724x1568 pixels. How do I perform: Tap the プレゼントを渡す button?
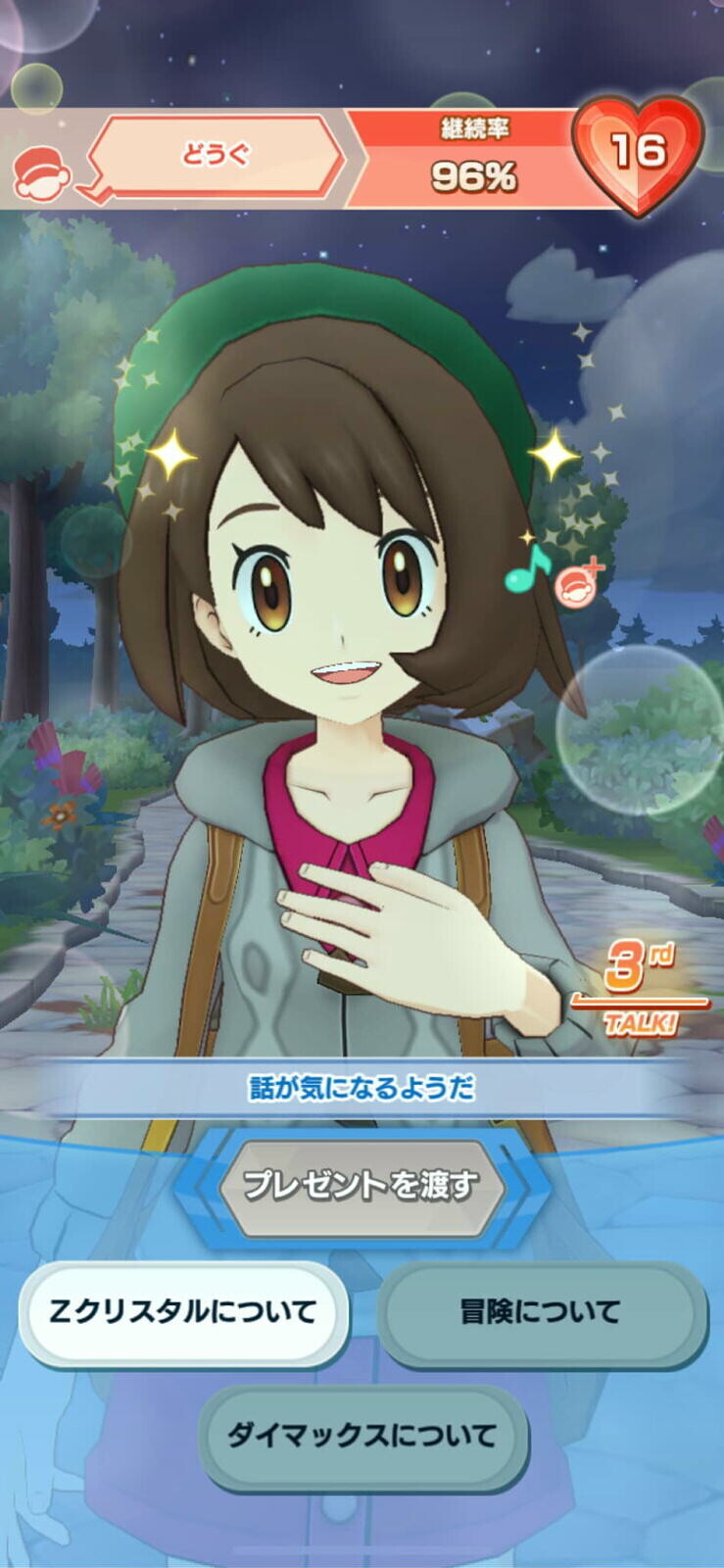362,1187
